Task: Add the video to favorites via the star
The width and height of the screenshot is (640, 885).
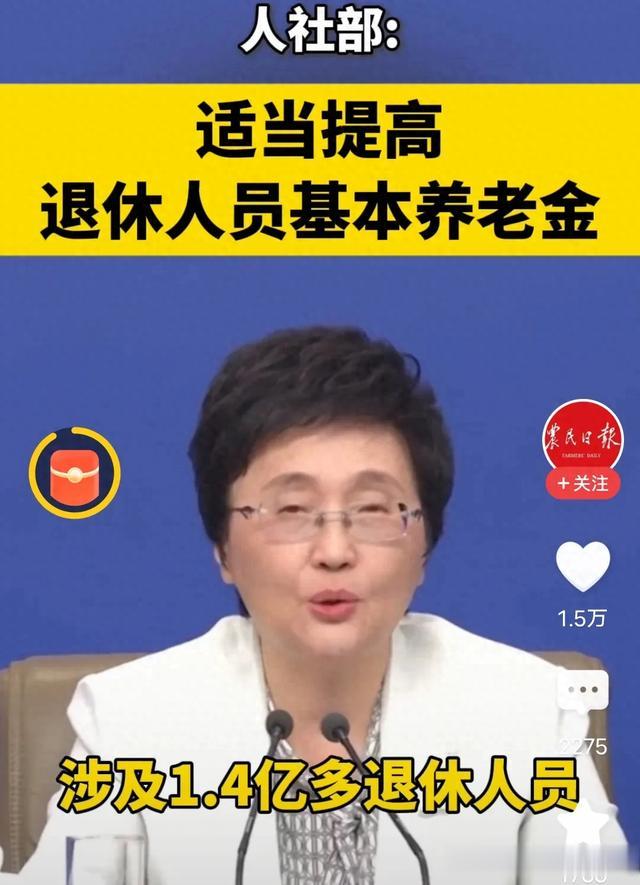Action: coord(583,820)
